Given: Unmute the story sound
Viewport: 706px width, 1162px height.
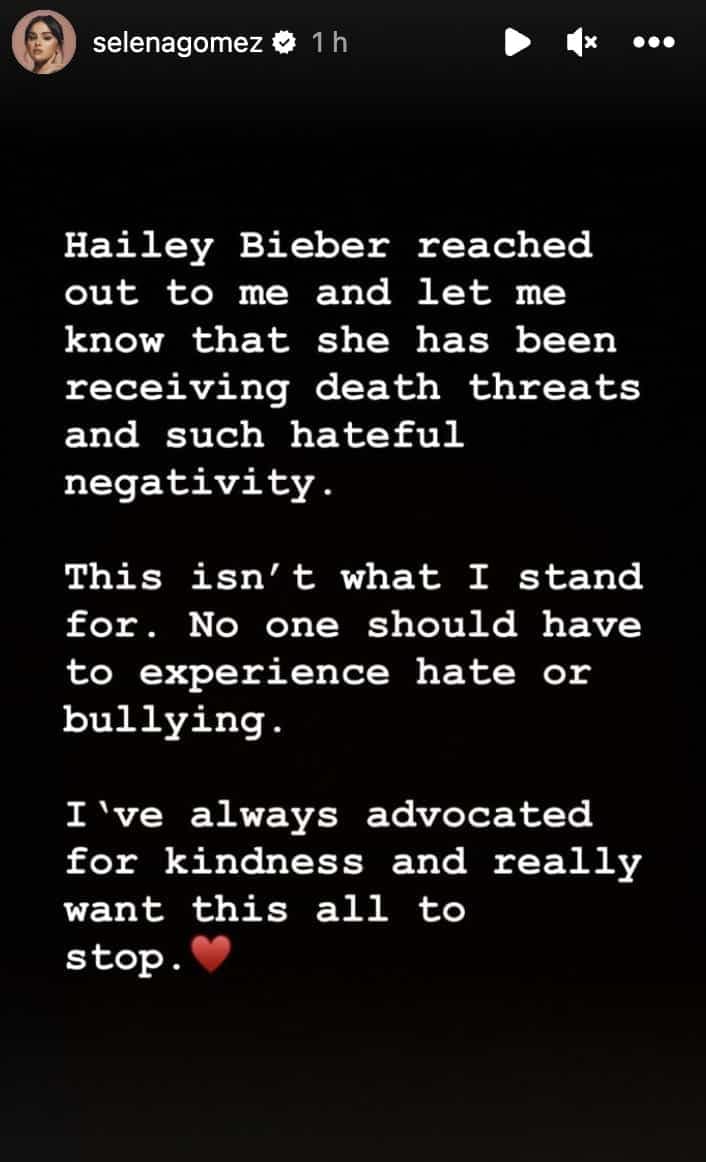Looking at the screenshot, I should click(581, 42).
